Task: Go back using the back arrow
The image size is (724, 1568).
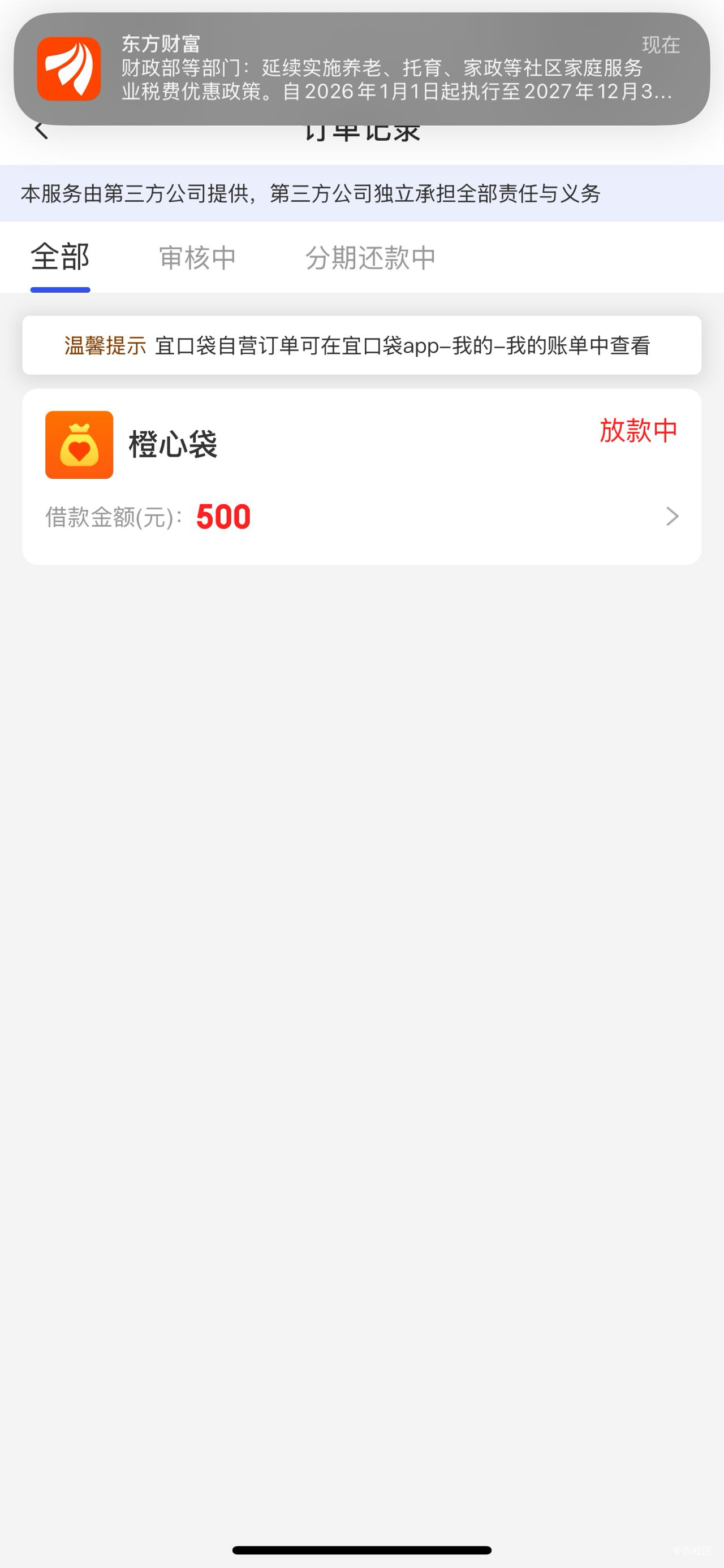Action: 41,130
